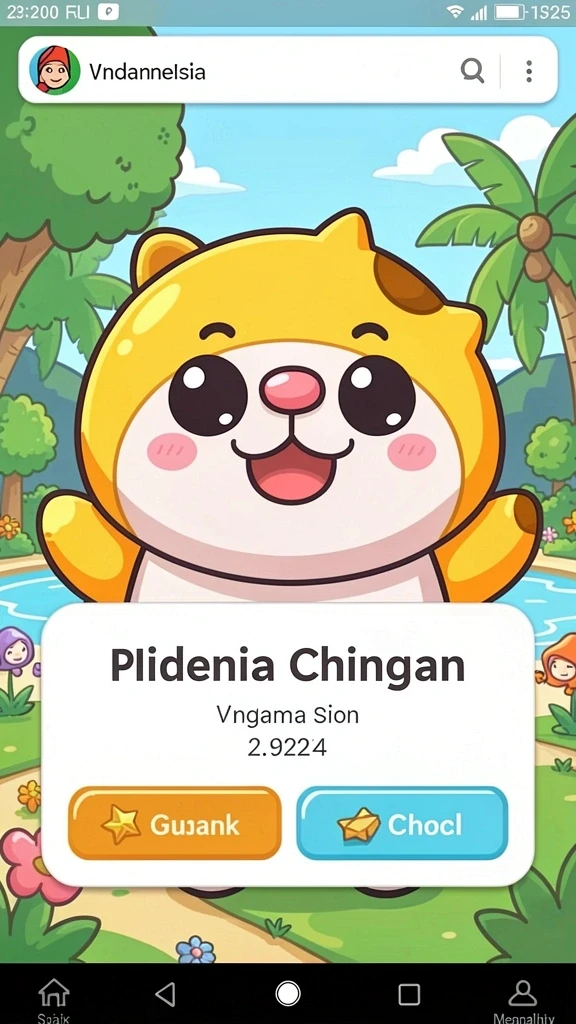The image size is (576, 1024).
Task: Tap the orange Gujank button
Action: tap(175, 824)
